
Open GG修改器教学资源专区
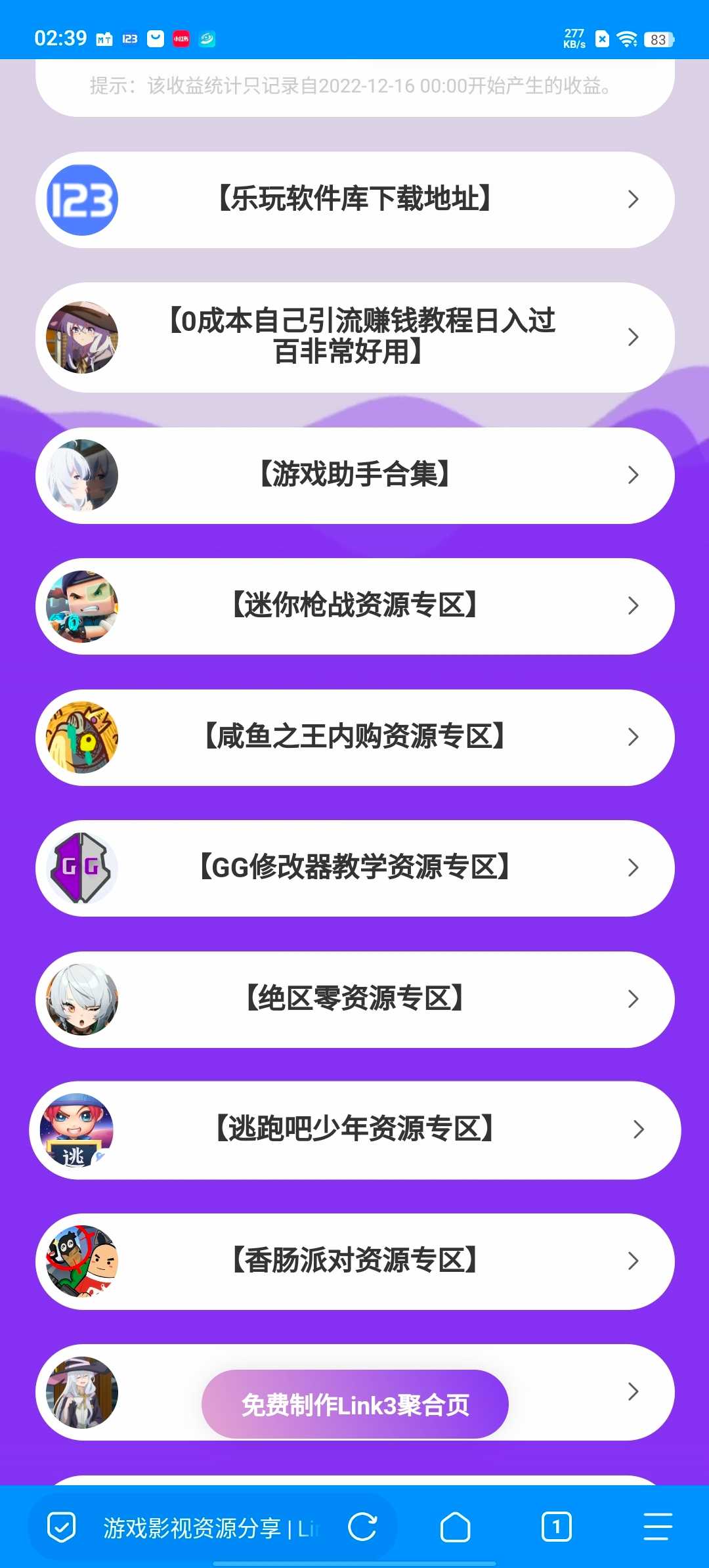(354, 867)
